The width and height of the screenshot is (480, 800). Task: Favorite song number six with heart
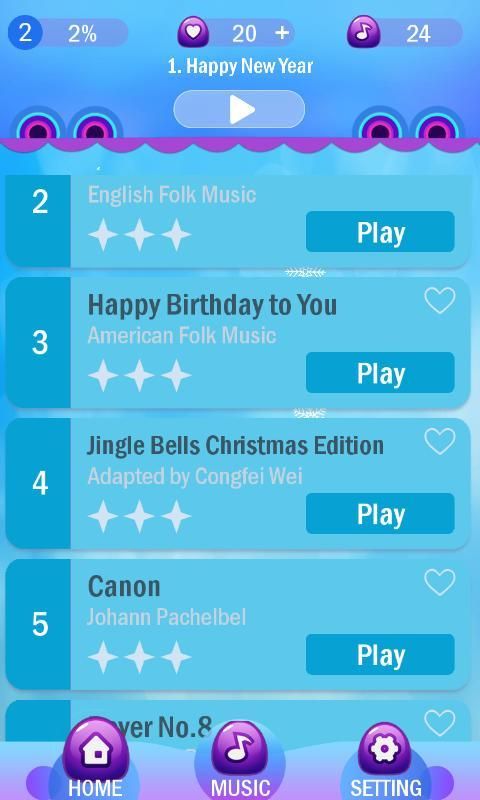click(440, 723)
